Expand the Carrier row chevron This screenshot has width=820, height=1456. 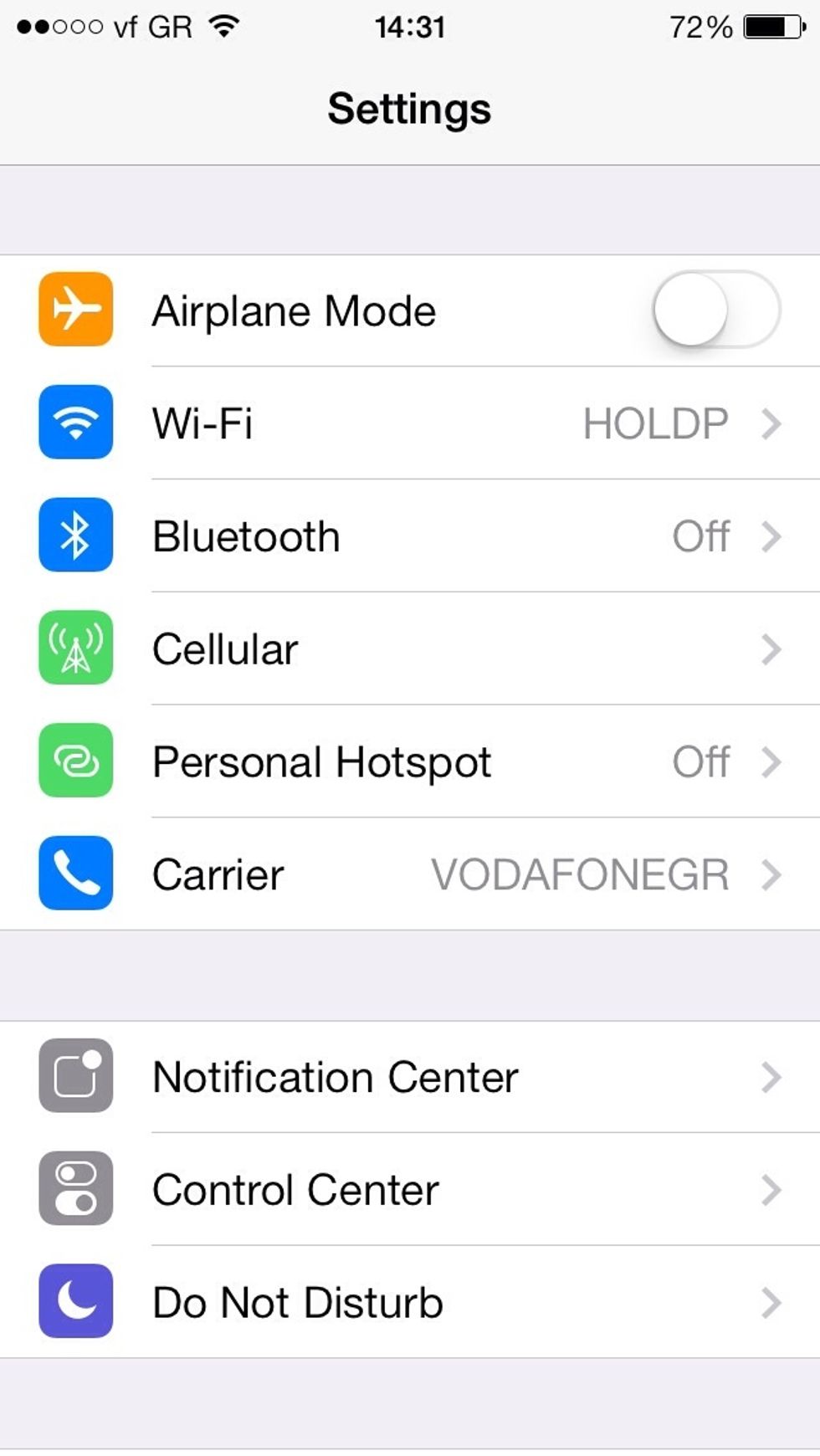(x=771, y=874)
